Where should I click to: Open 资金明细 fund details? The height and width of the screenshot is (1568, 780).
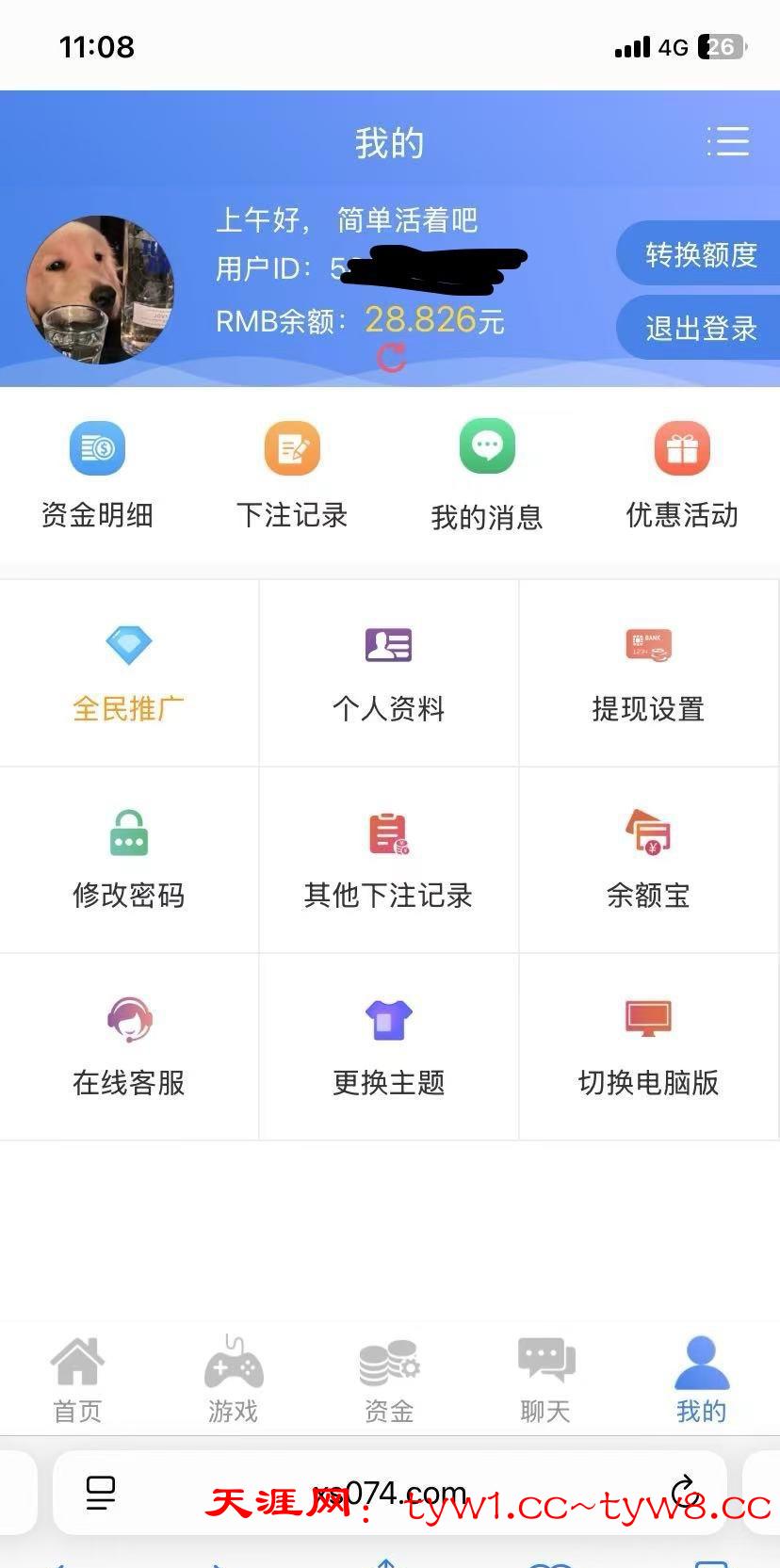(x=97, y=476)
